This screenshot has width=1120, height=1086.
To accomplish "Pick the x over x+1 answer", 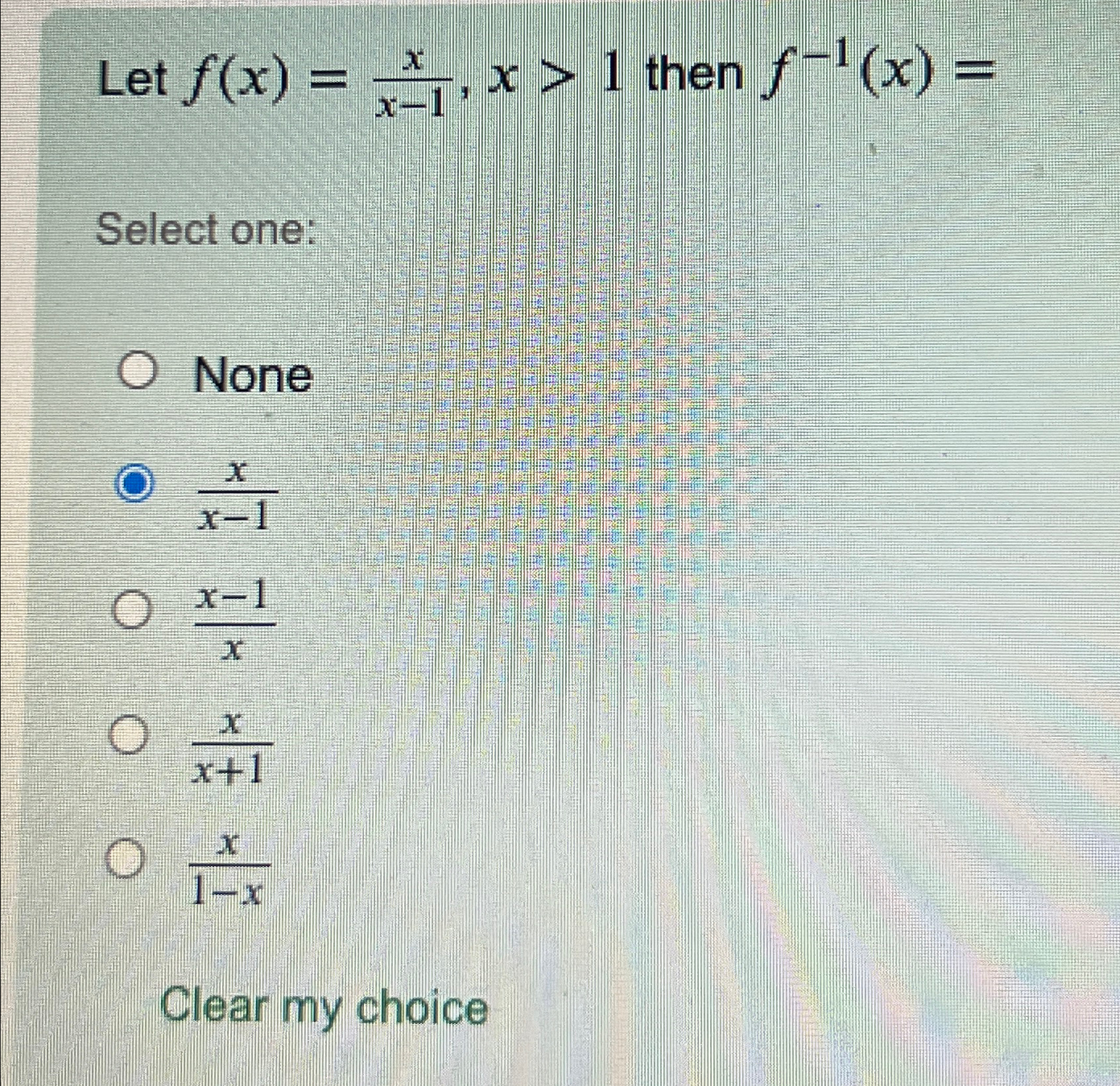I will [x=129, y=735].
